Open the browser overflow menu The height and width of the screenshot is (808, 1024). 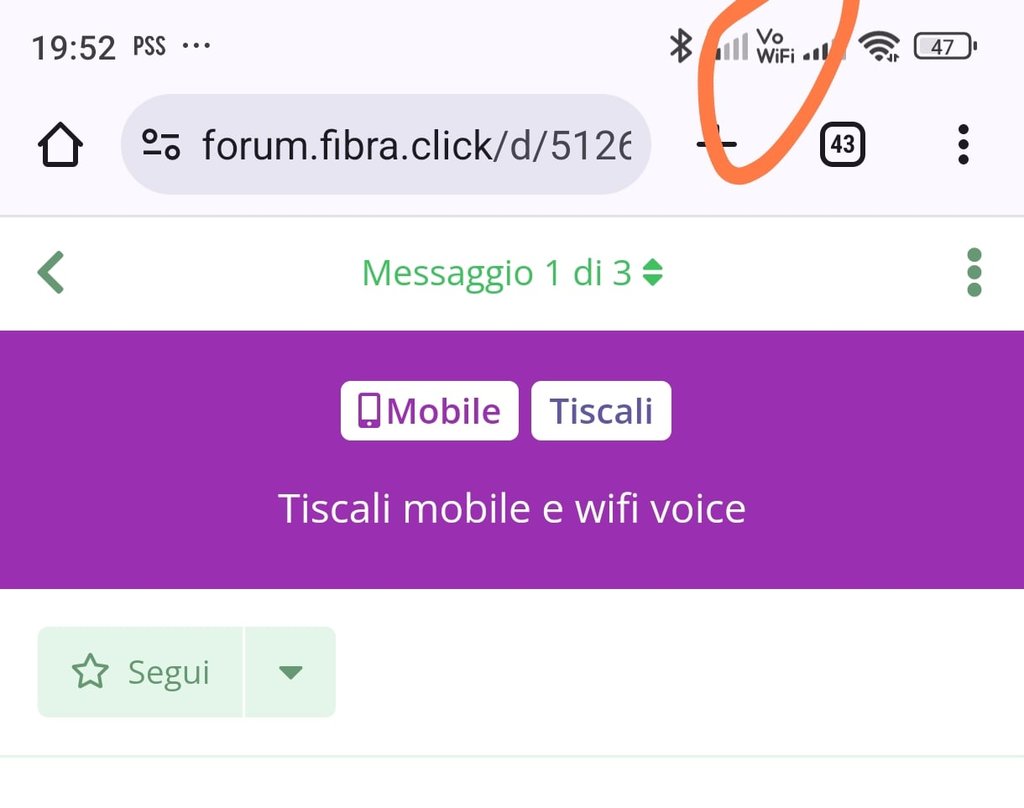tap(963, 145)
